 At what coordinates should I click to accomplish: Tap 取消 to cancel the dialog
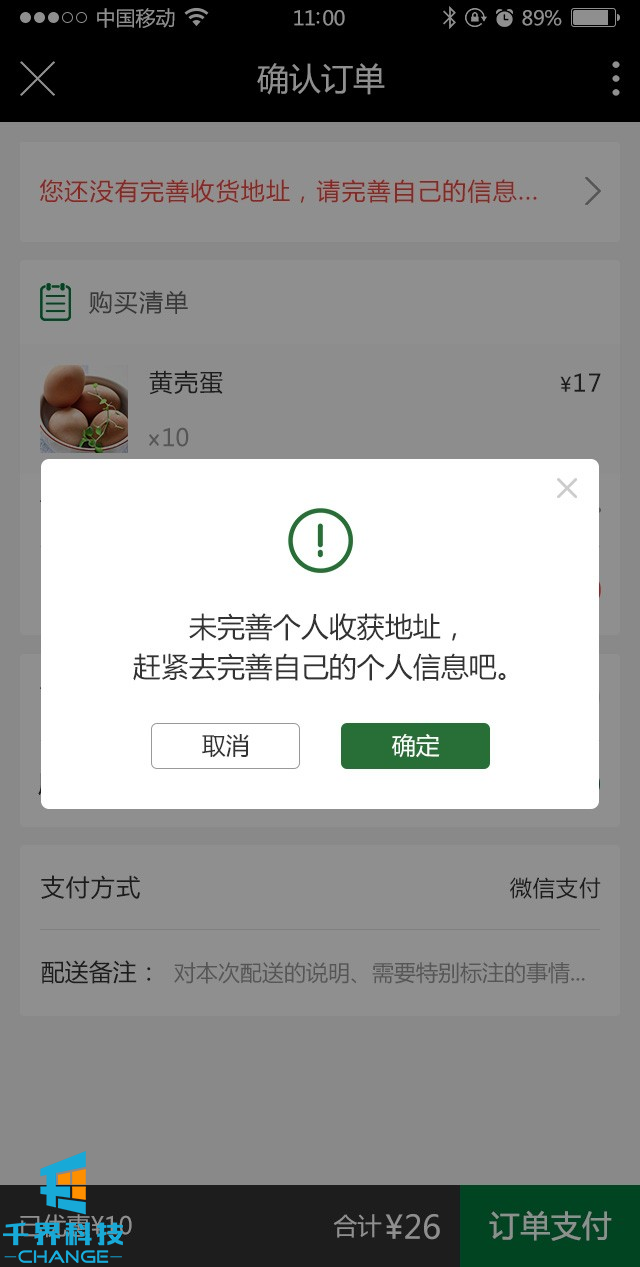tap(225, 746)
